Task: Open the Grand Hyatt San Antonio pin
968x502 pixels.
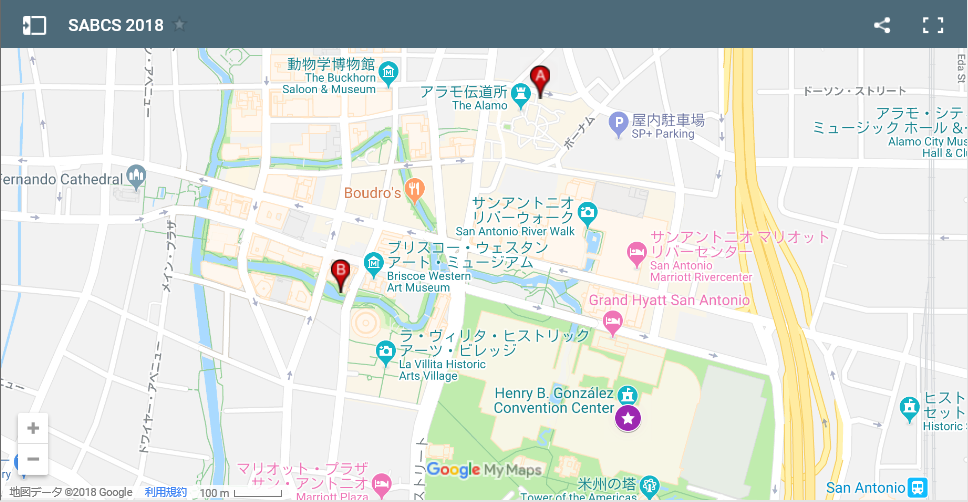Action: [x=613, y=320]
